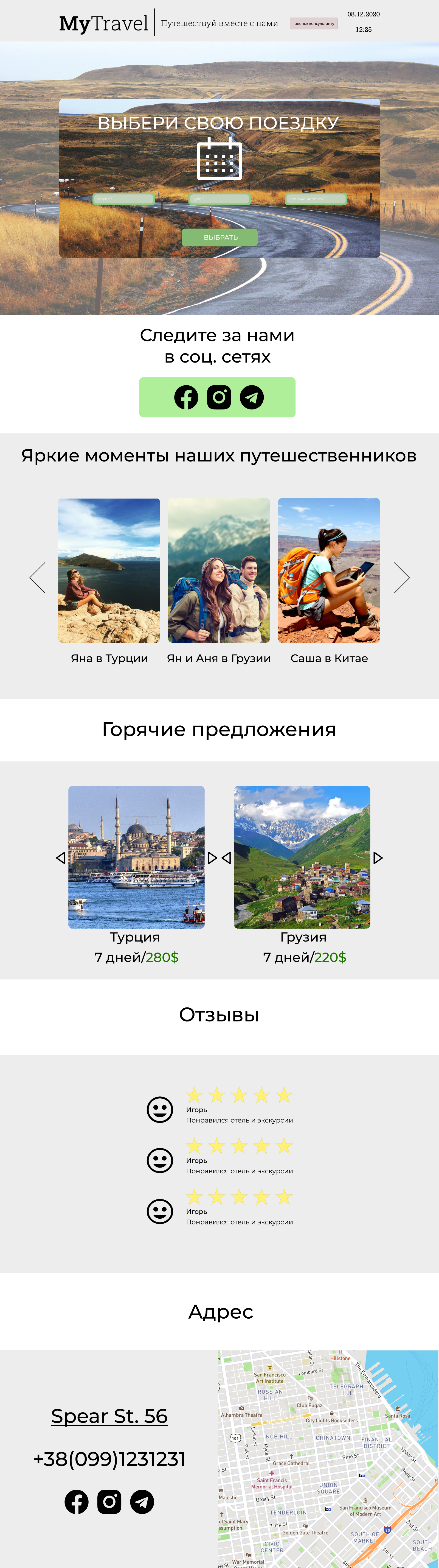This screenshot has width=439, height=1568.
Task: Show next traveler photos with right arrow
Action: point(401,578)
